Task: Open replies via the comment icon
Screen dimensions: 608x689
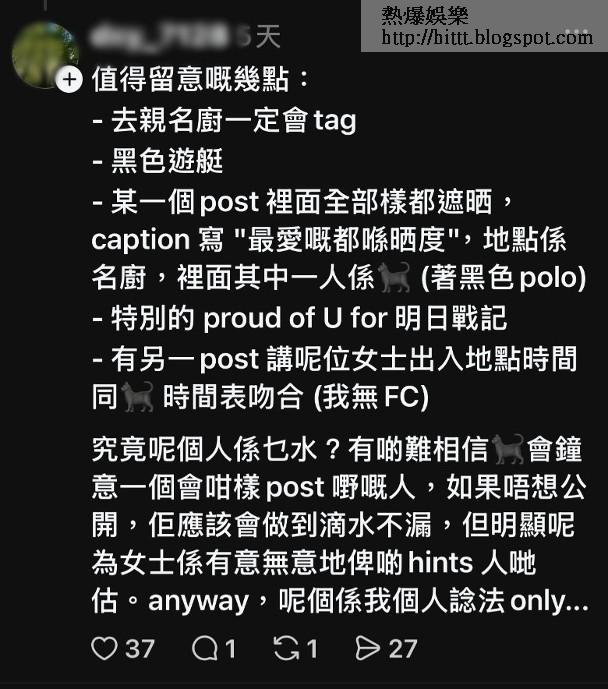Action: [204, 649]
